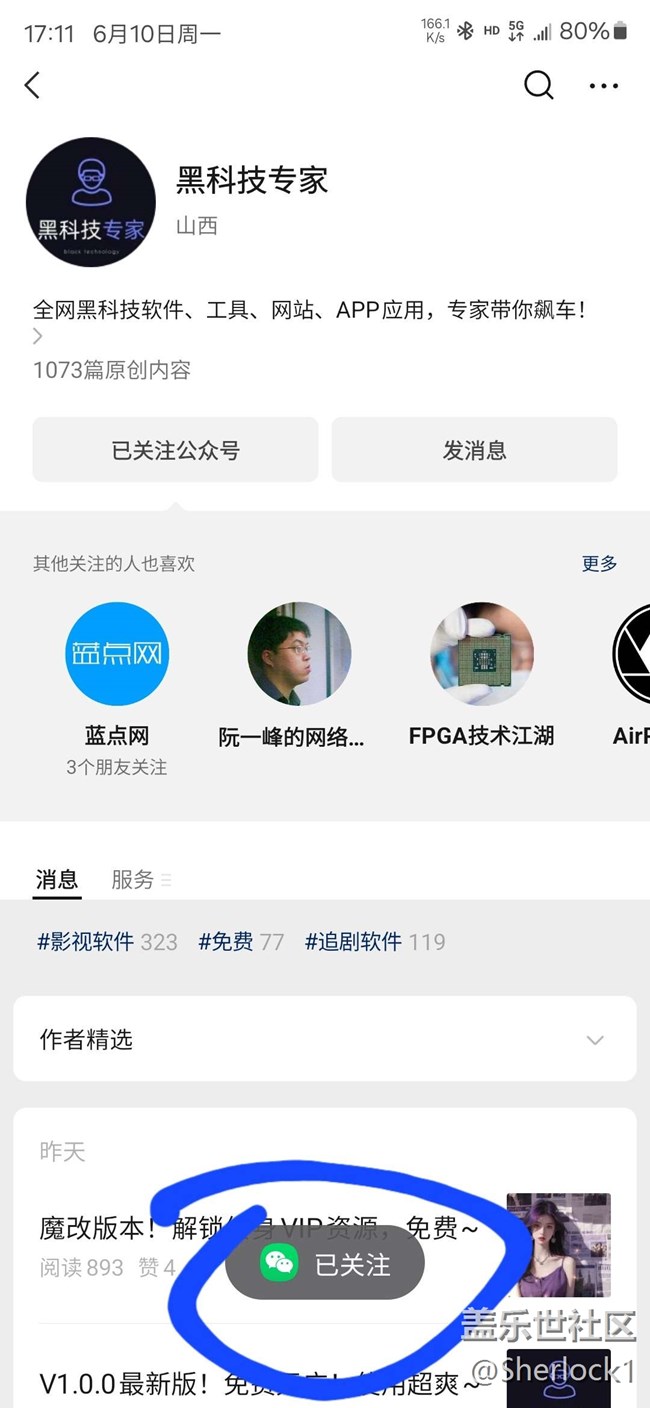Open 更多 recommended accounts
Screen dimensions: 650x1408
(x=599, y=564)
